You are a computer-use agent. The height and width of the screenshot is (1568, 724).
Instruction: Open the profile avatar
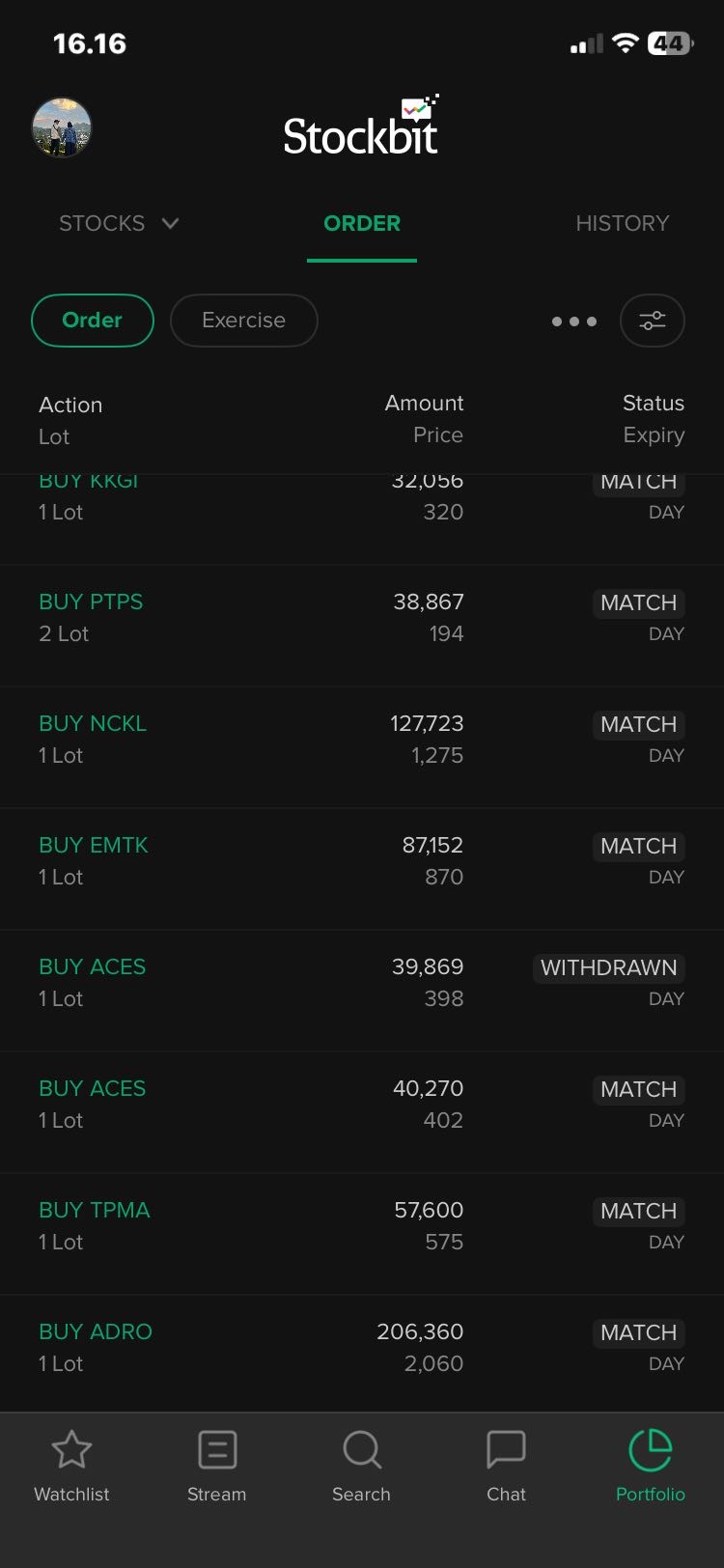click(62, 127)
